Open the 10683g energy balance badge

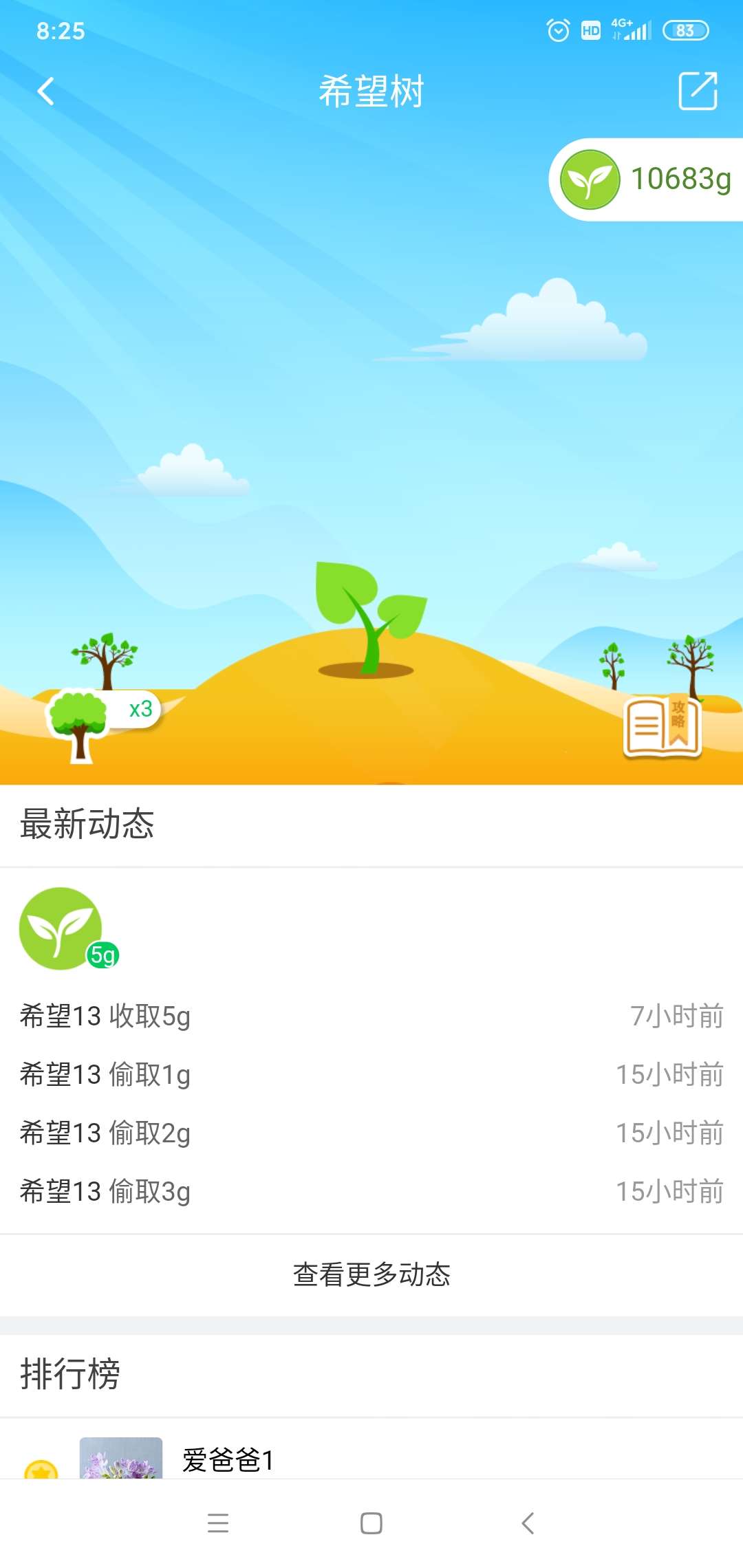pos(647,179)
